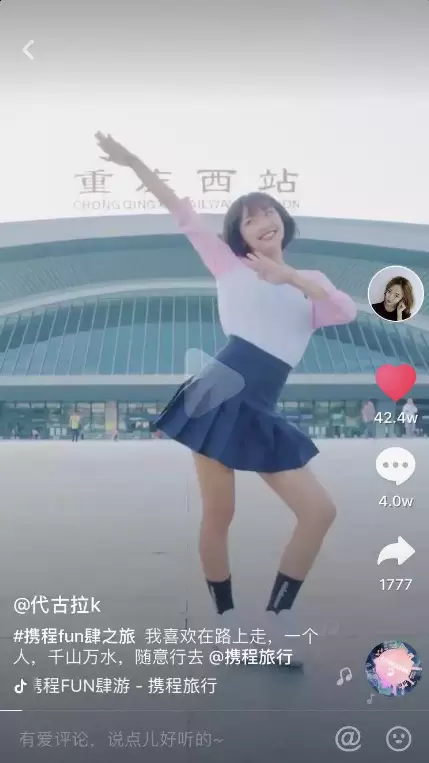429x763 pixels.
Task: Share this video with the arrow icon
Action: [396, 551]
